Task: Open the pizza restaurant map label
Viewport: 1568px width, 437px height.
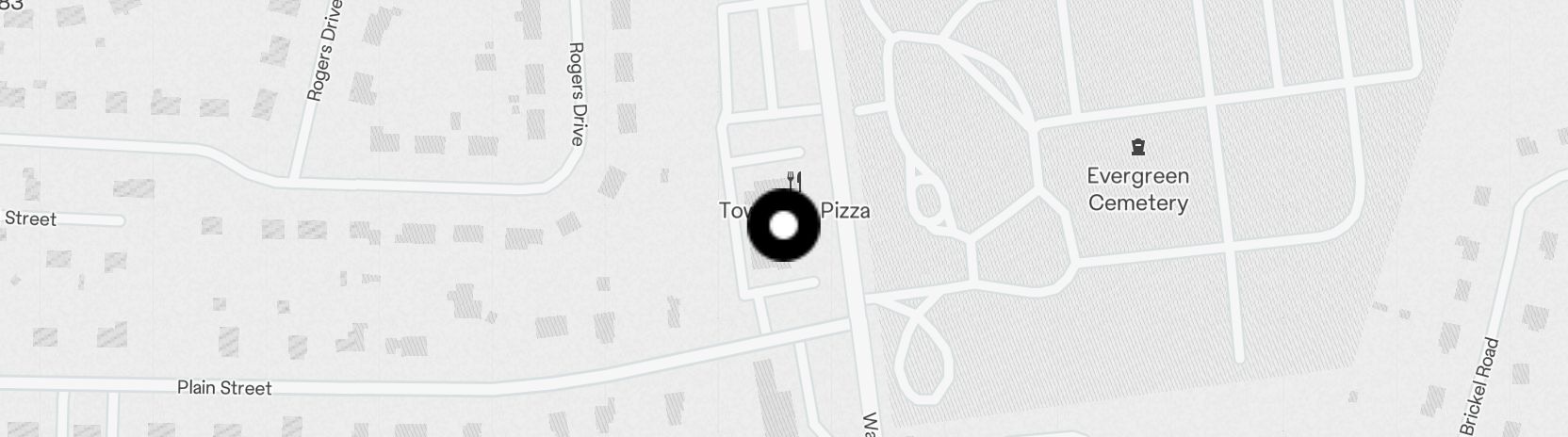Action: [844, 210]
